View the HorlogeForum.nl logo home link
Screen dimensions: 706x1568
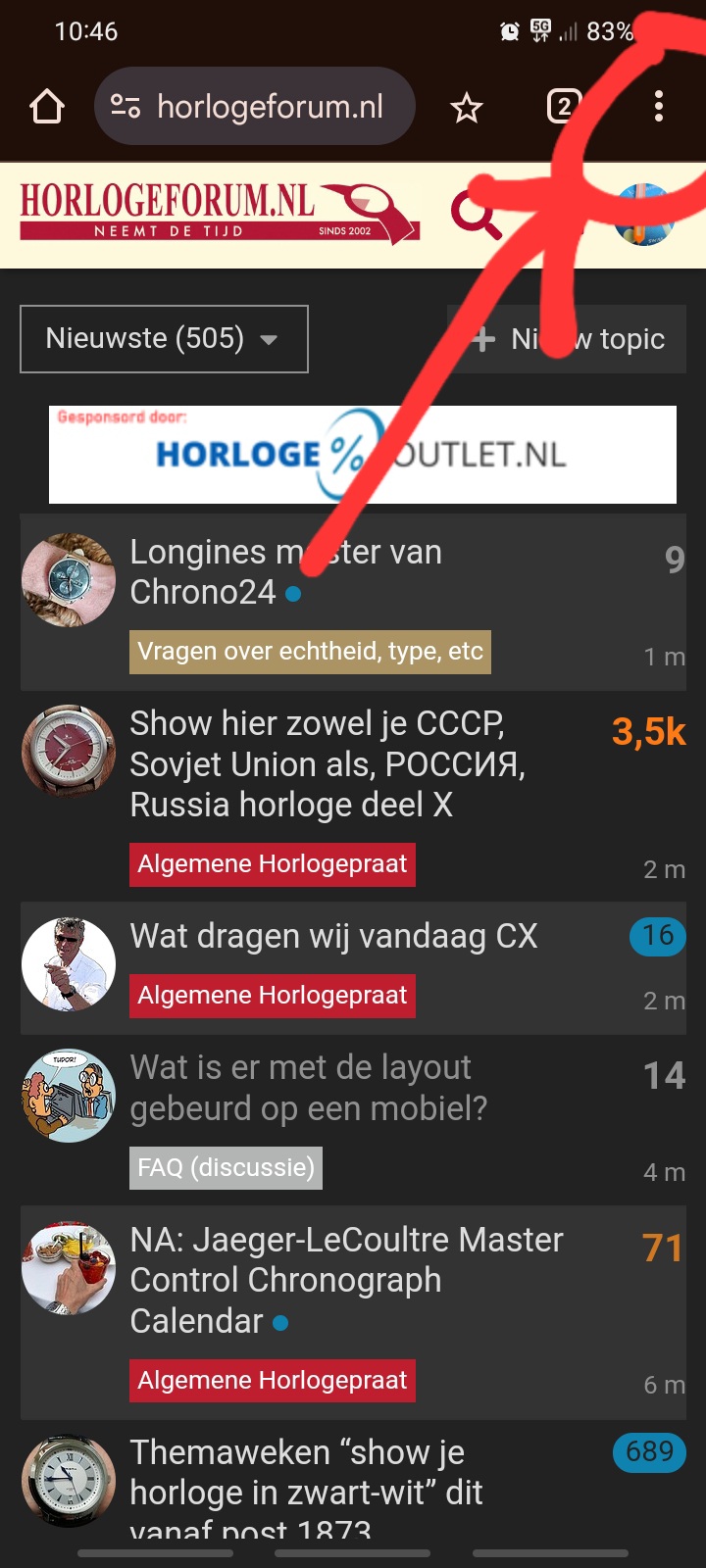point(220,213)
